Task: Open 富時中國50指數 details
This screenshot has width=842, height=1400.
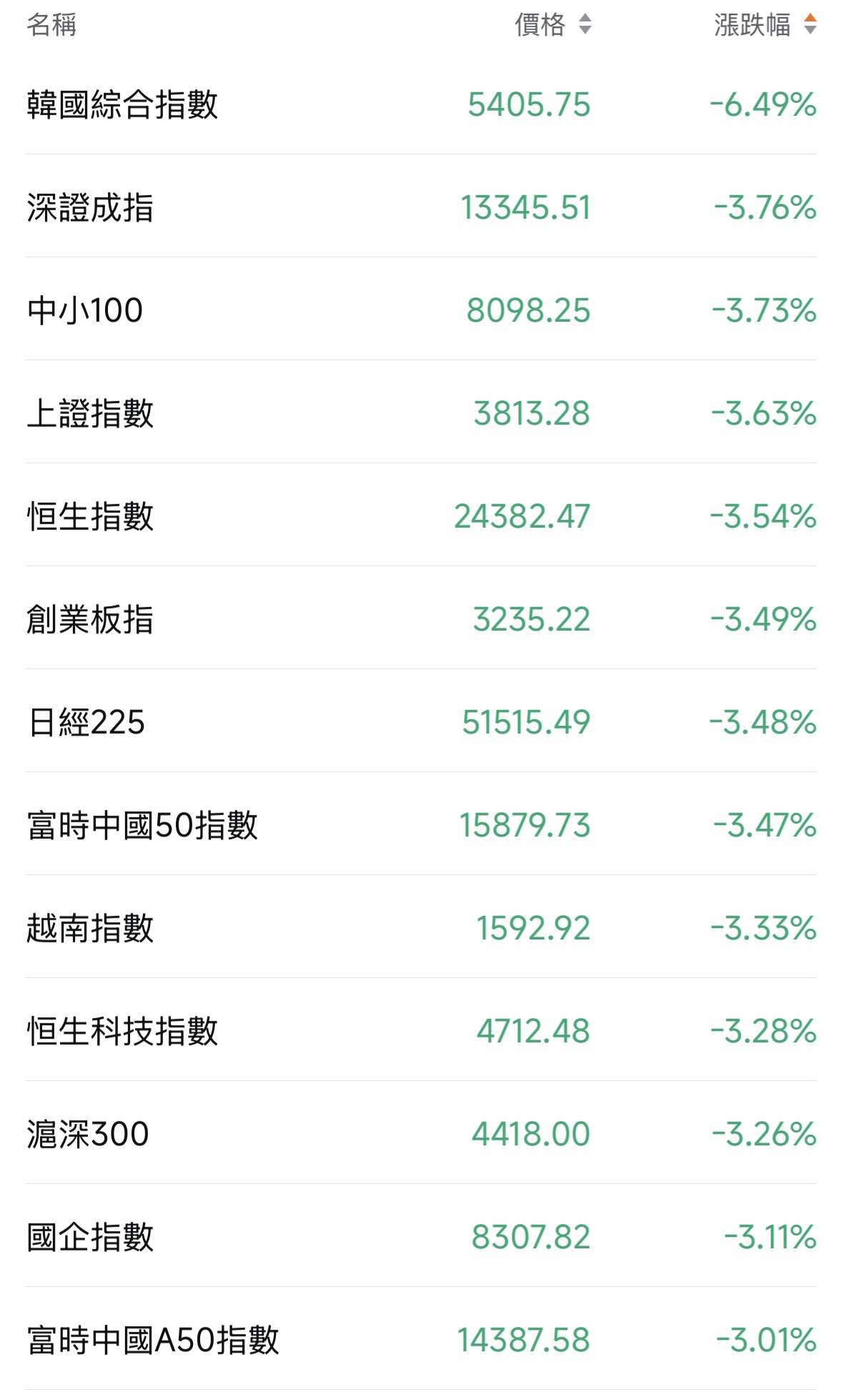Action: pos(142,826)
